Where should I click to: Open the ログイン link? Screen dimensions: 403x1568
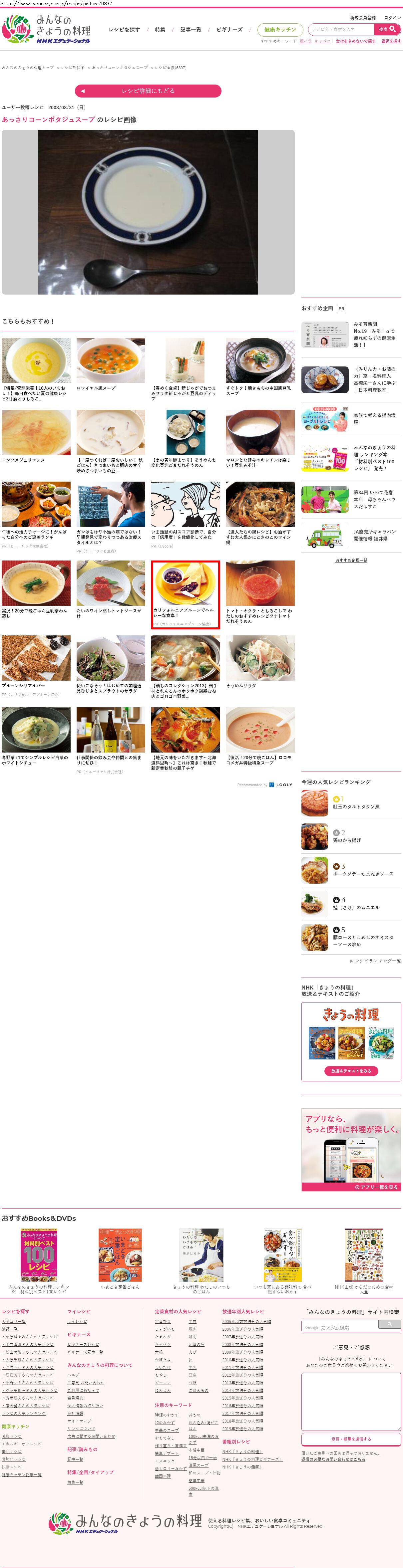392,18
